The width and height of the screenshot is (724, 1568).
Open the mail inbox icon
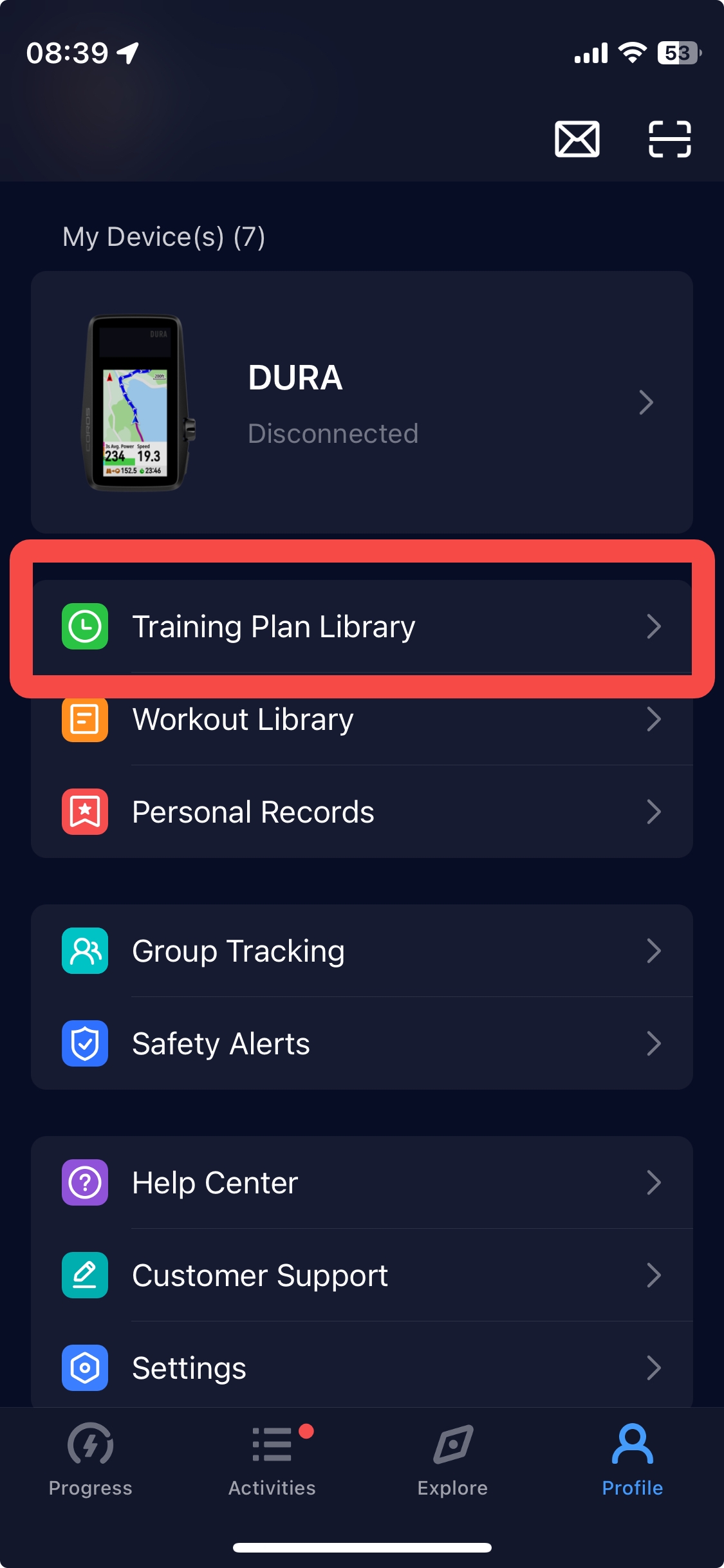click(x=577, y=139)
